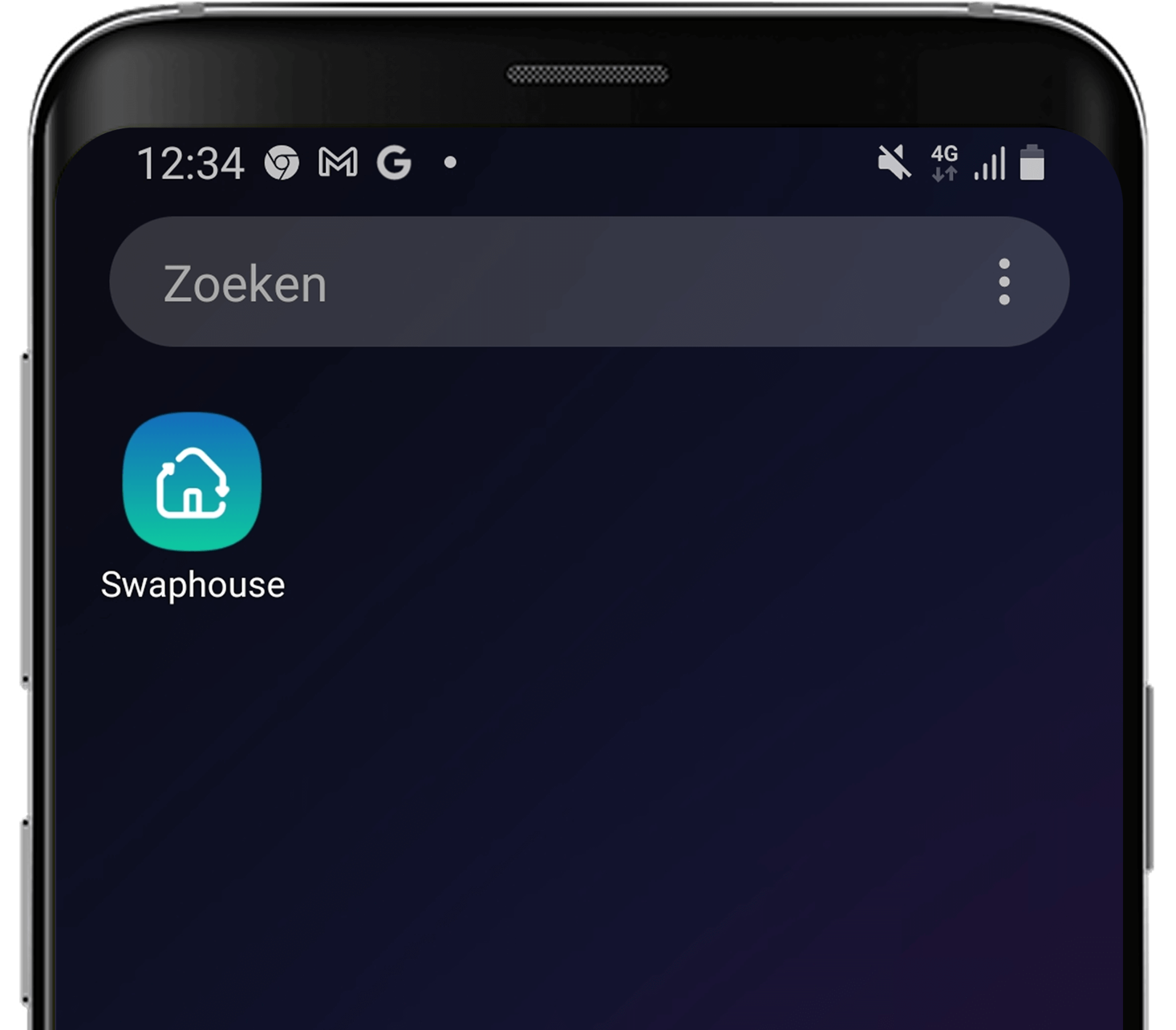
Task: Open the three-dot overflow menu
Action: coord(1004,282)
